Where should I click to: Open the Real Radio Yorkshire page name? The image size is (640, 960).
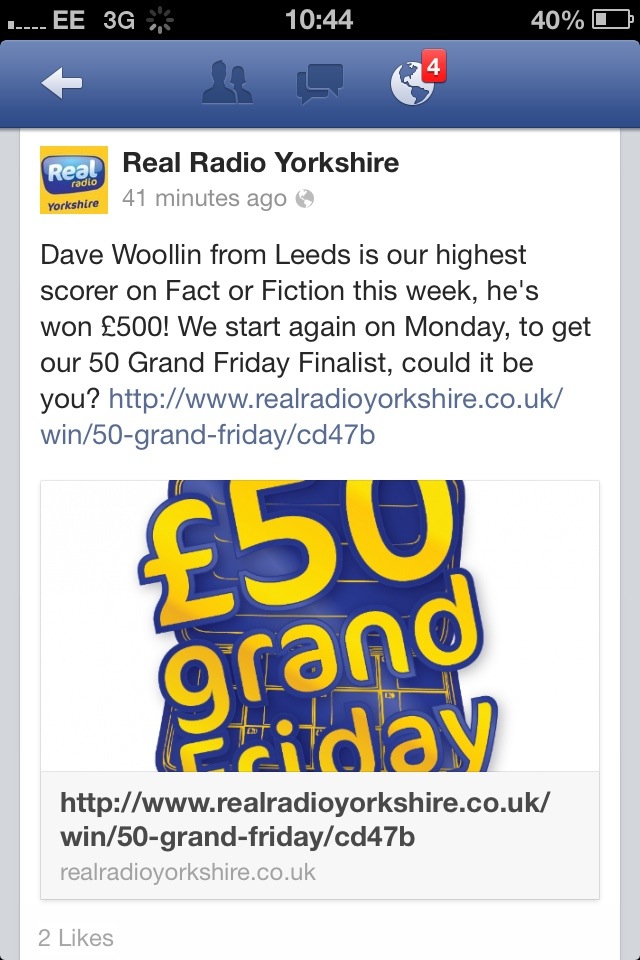260,163
